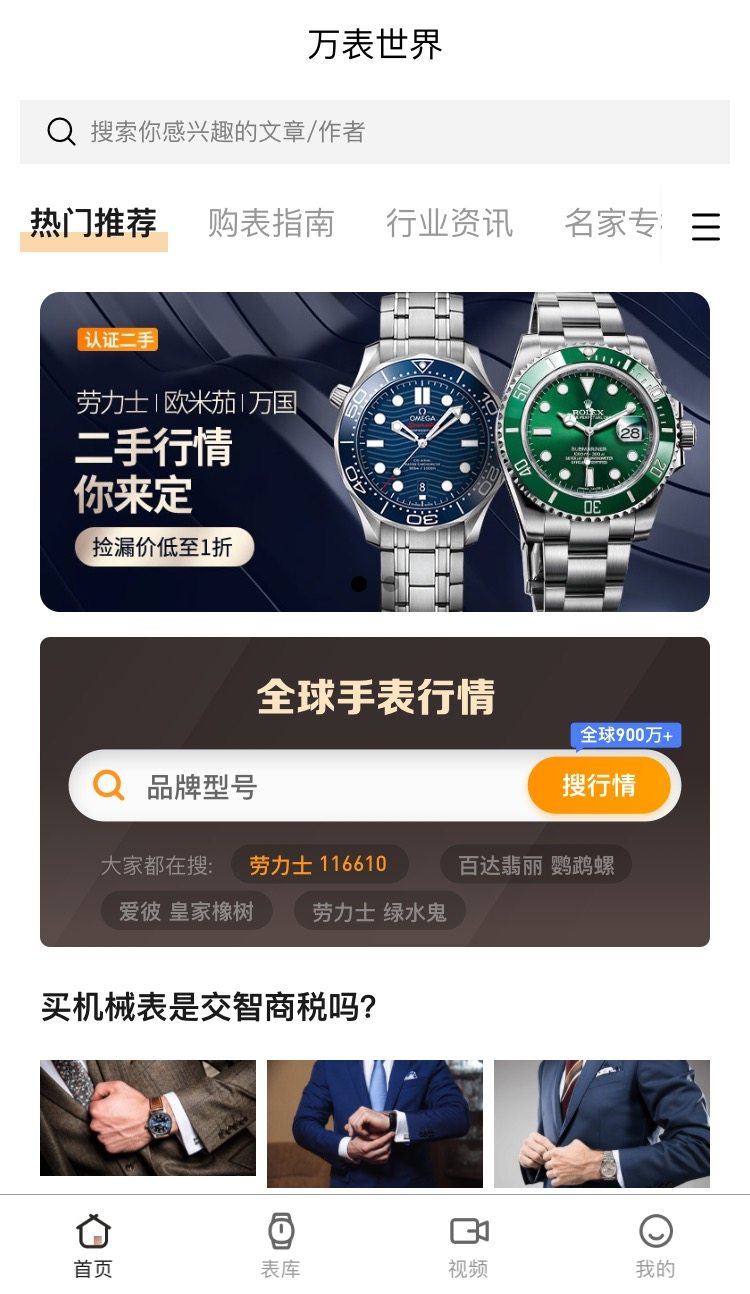Select the 百达翡丽 鹦鹉螺 chip
Image resolution: width=750 pixels, height=1294 pixels.
[536, 864]
